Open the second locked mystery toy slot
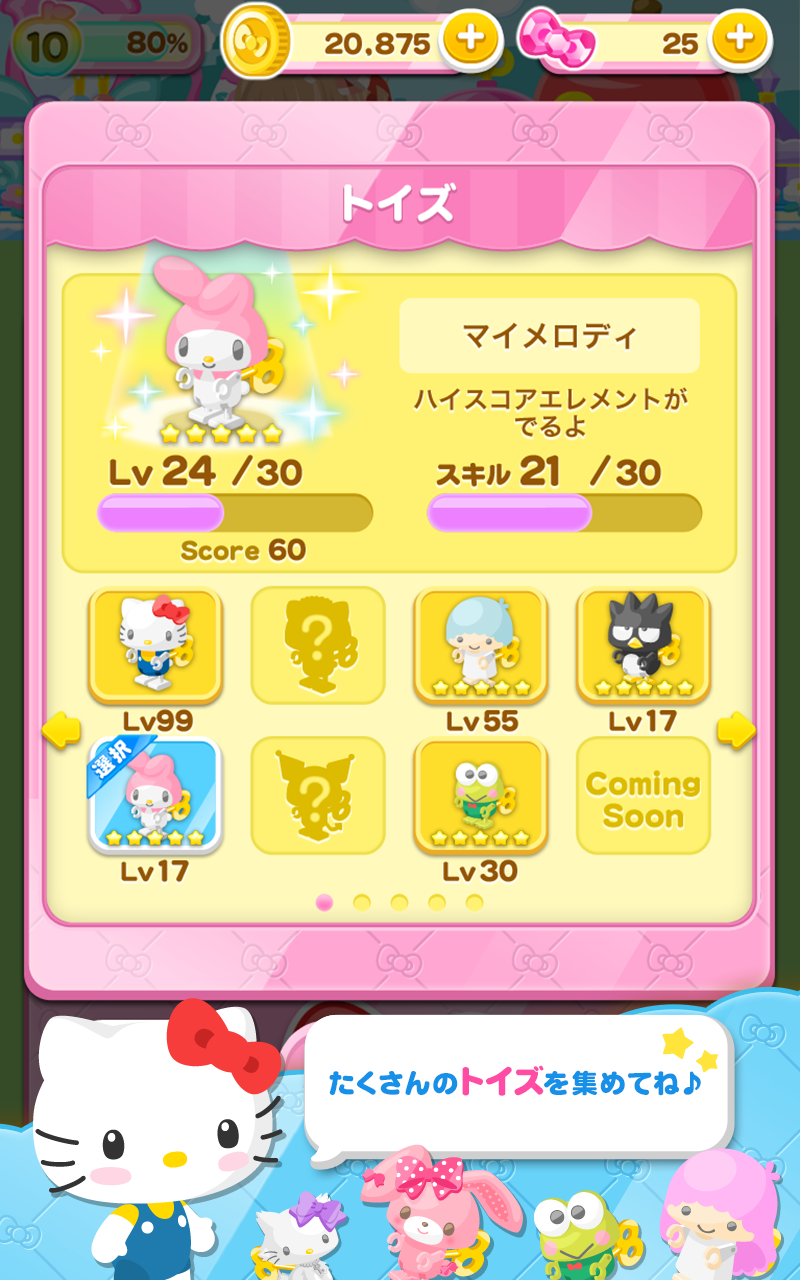The height and width of the screenshot is (1280, 800). click(x=317, y=795)
